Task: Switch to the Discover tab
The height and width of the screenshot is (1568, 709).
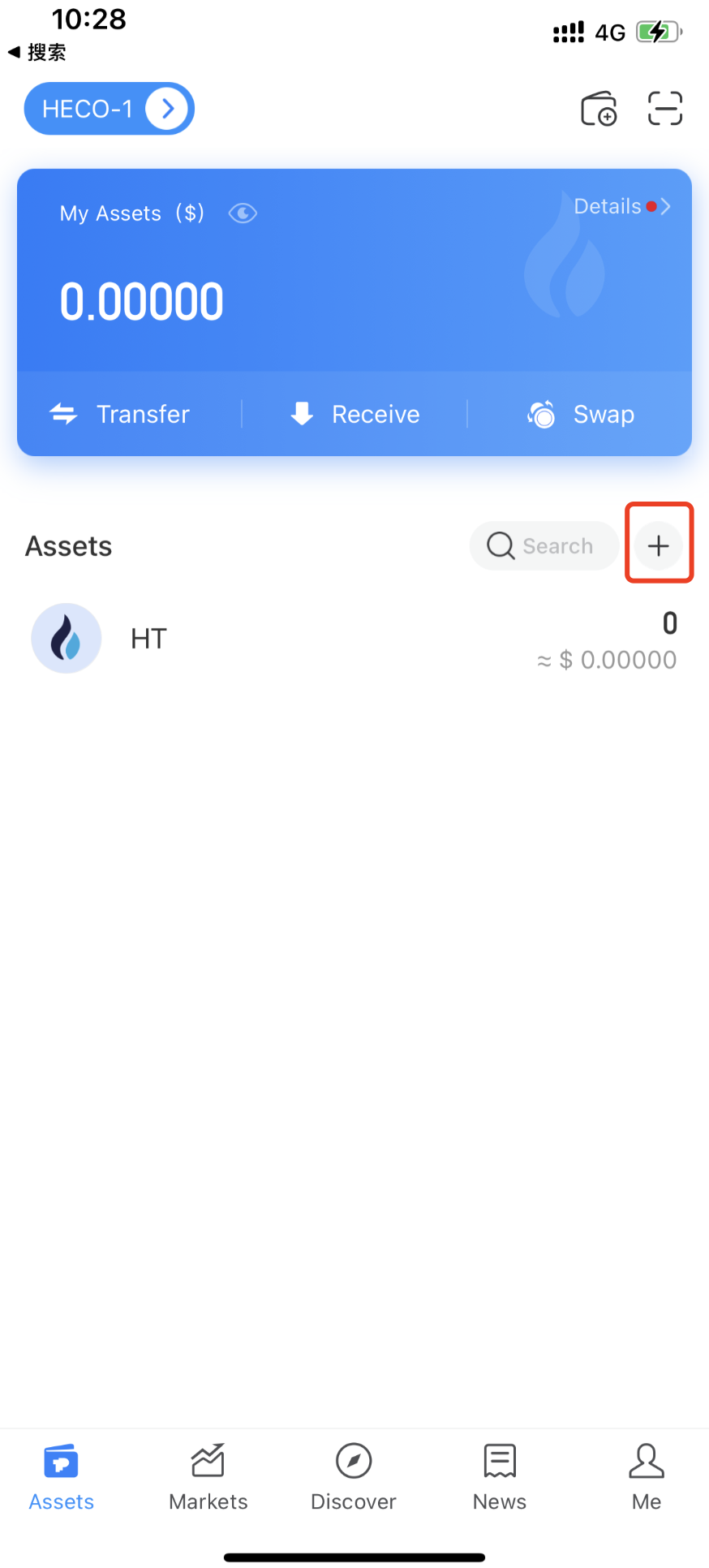Action: click(x=354, y=1477)
